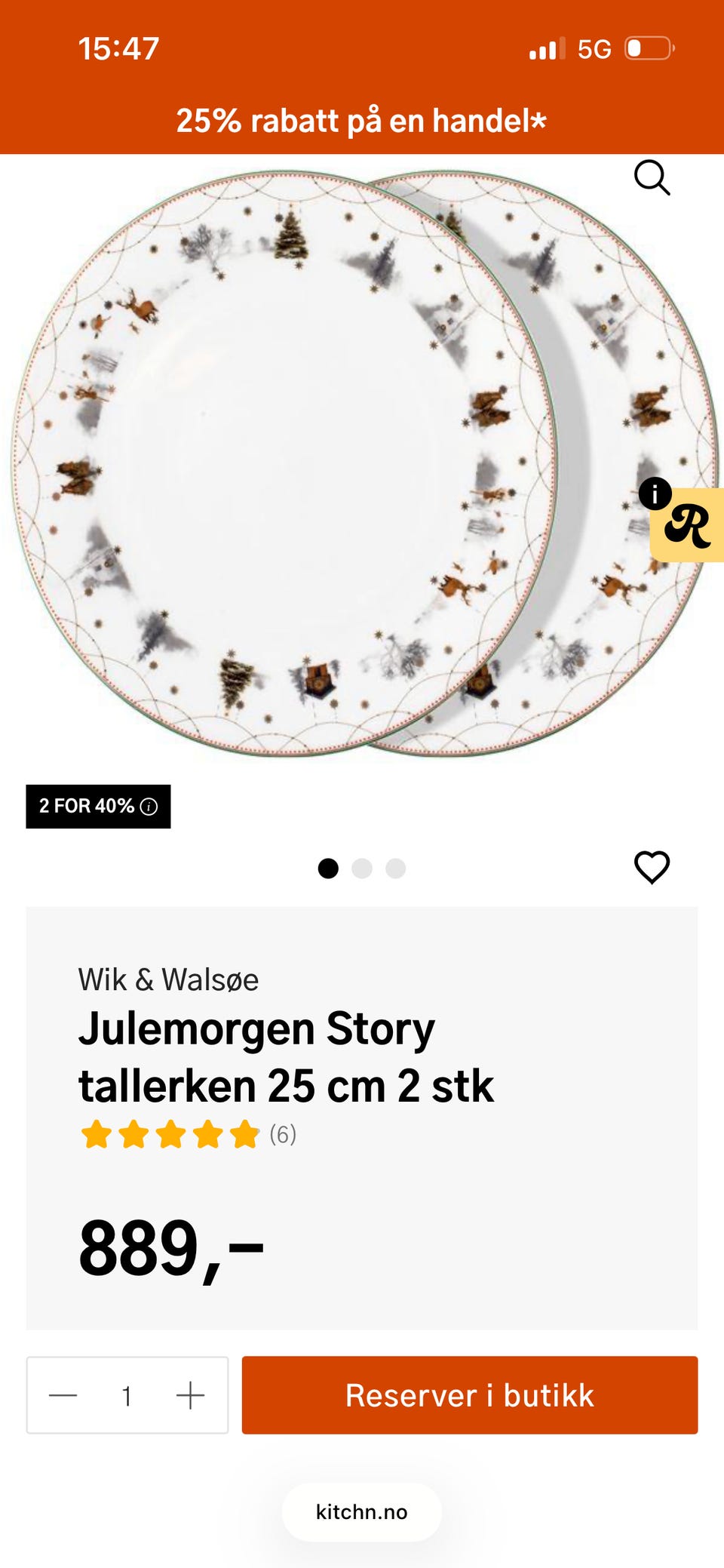Screen dimensions: 724x1568
Task: Tap the kitchn.no site label
Action: (x=361, y=1511)
